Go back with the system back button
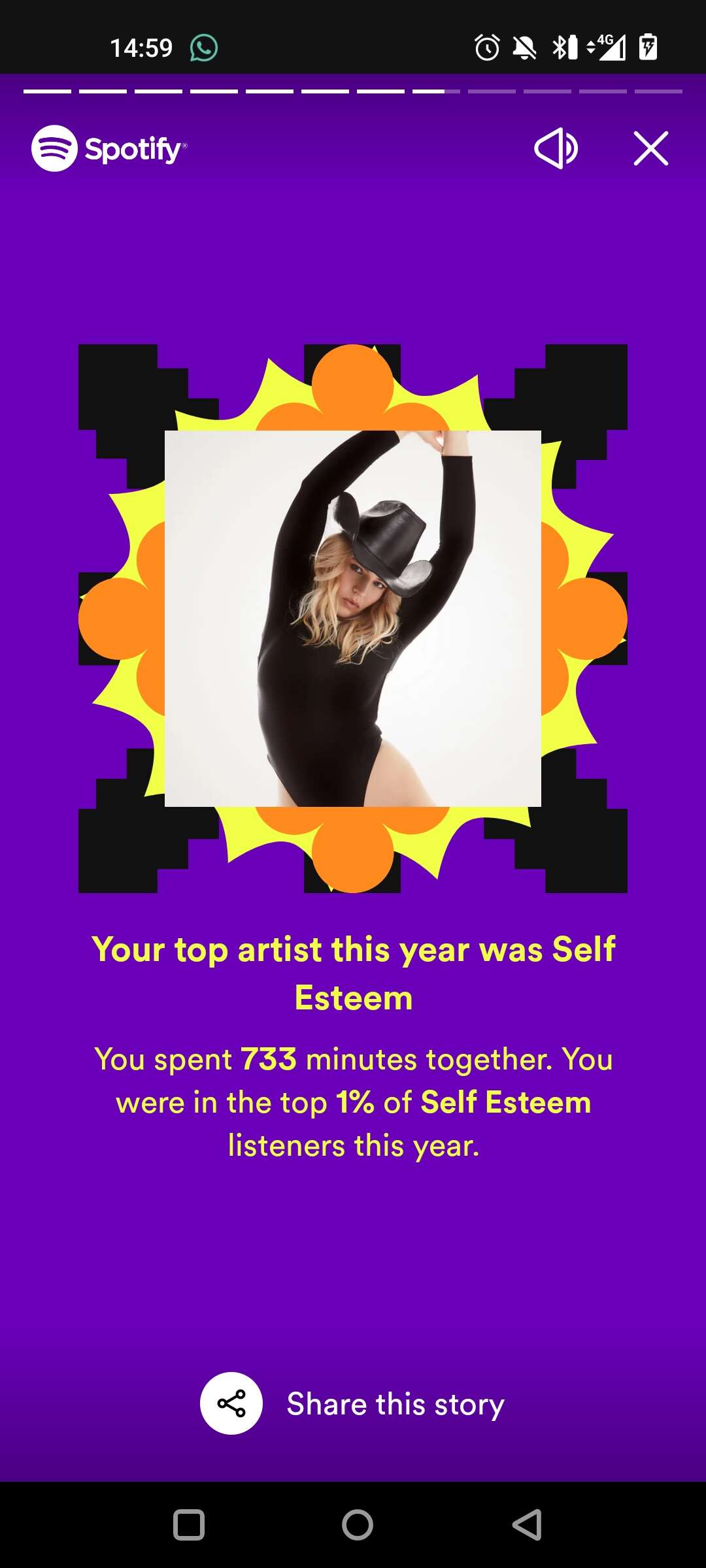 tap(527, 1525)
